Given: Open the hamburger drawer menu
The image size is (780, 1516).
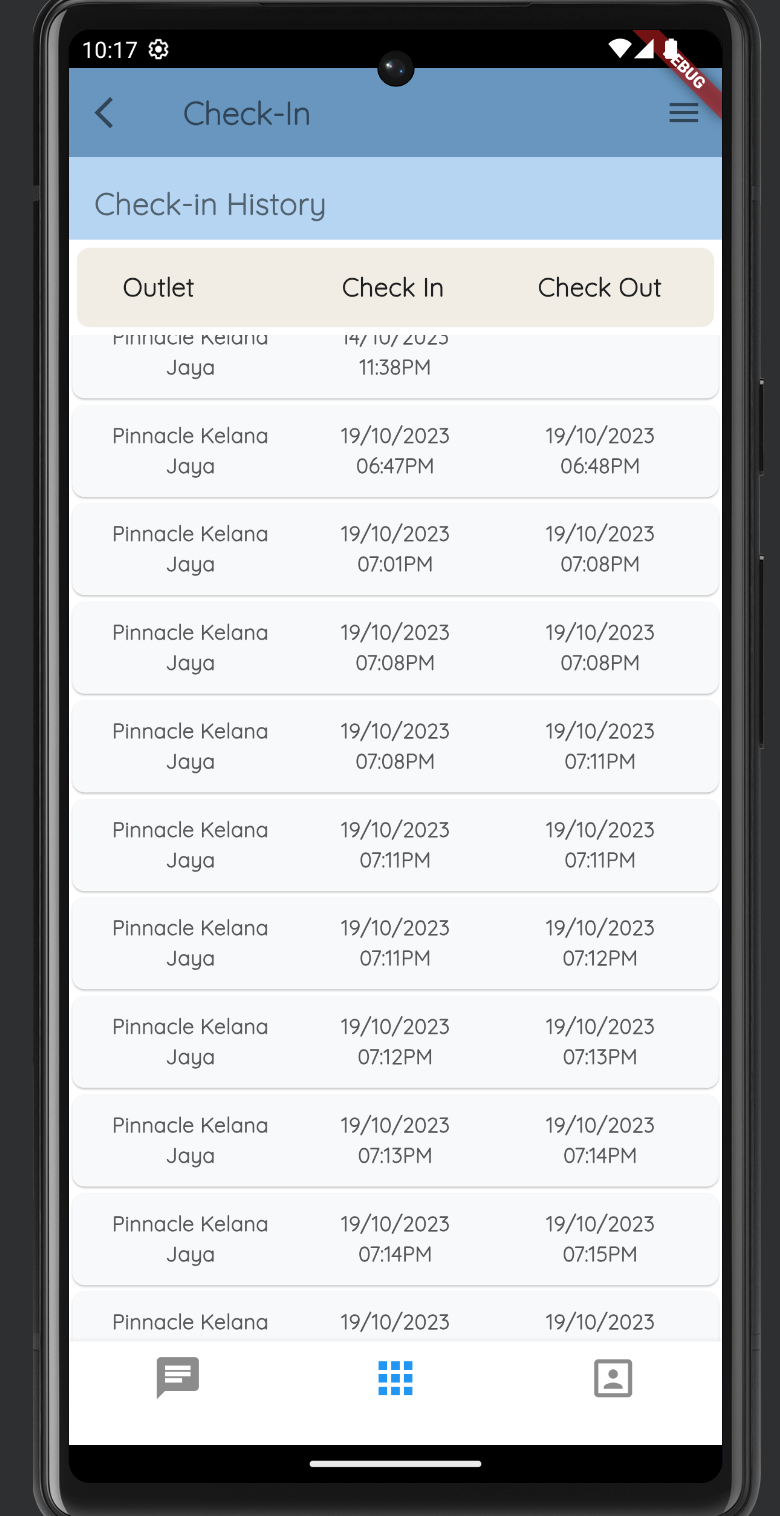Looking at the screenshot, I should (x=683, y=113).
